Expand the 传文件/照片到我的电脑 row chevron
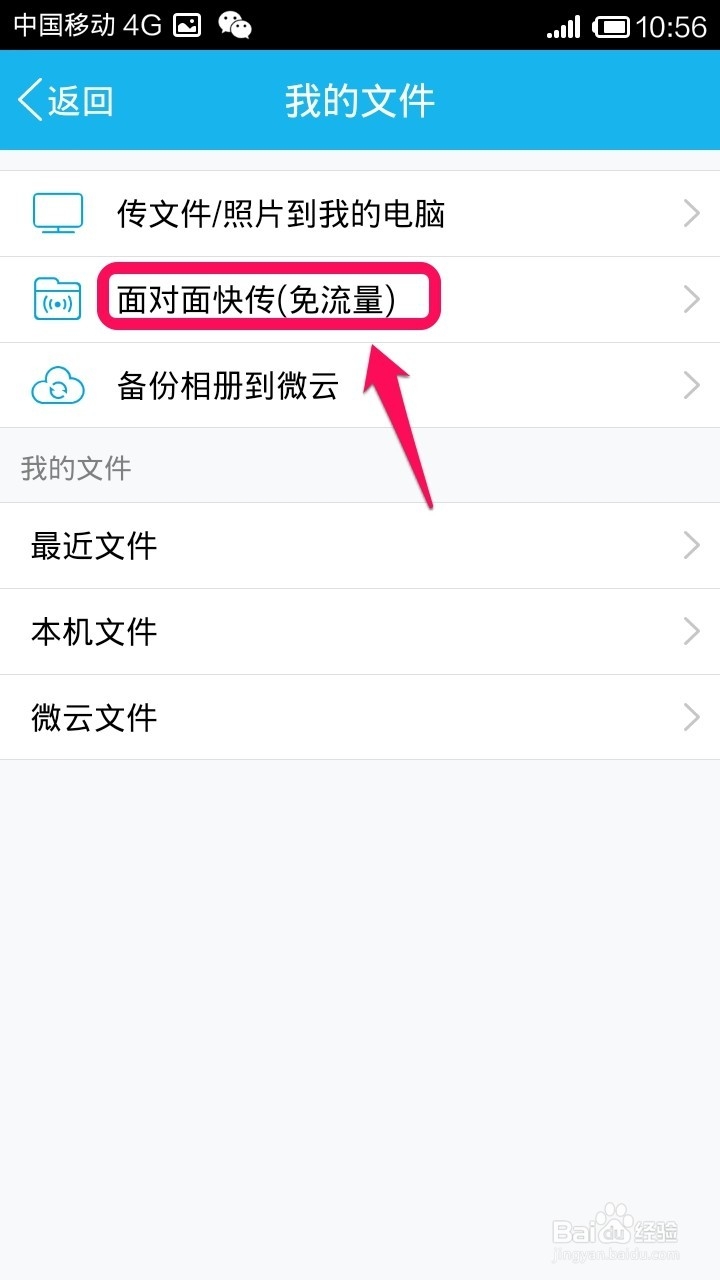Viewport: 720px width, 1280px height. tap(691, 212)
